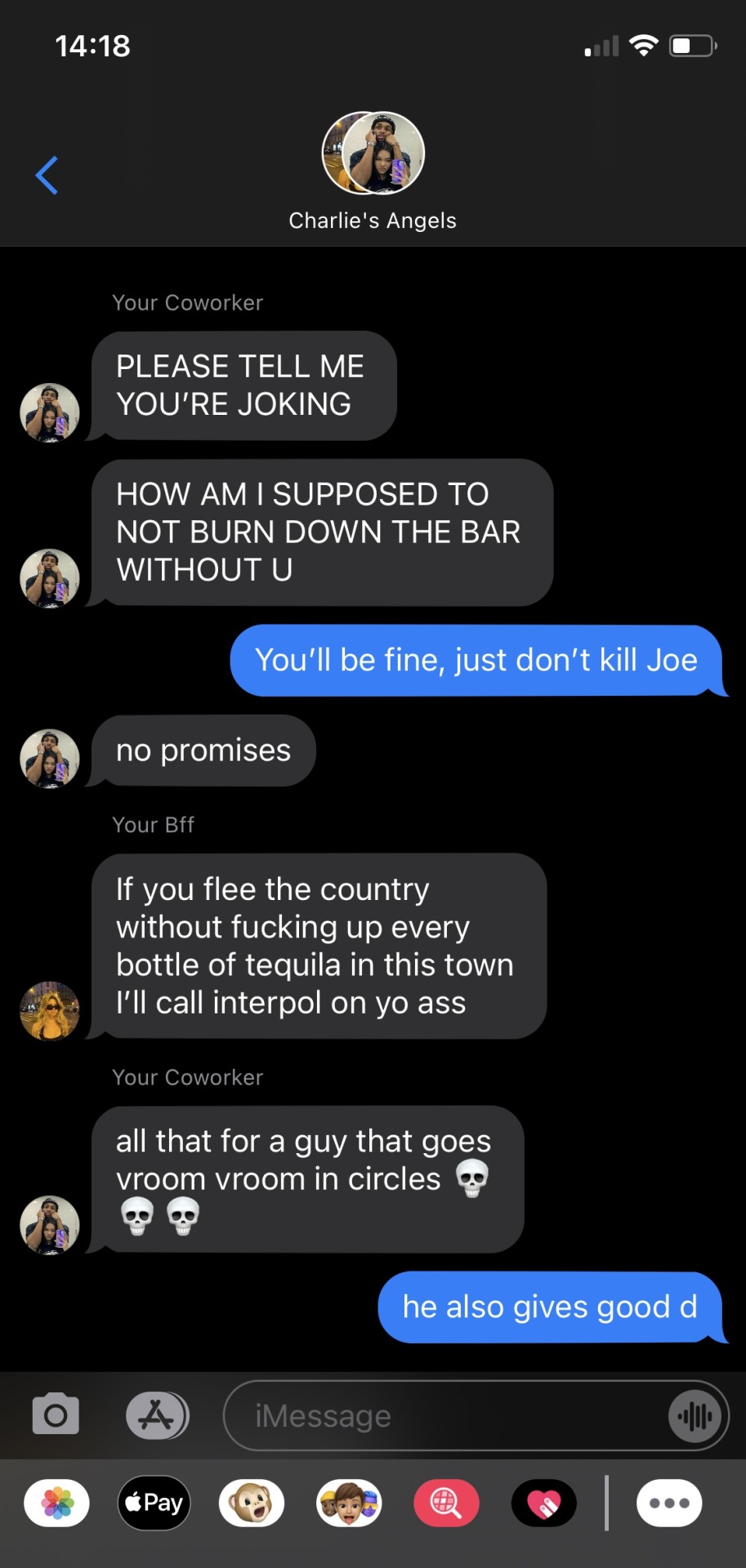The height and width of the screenshot is (1568, 746).
Task: Open Memoji stickers
Action: [349, 1503]
